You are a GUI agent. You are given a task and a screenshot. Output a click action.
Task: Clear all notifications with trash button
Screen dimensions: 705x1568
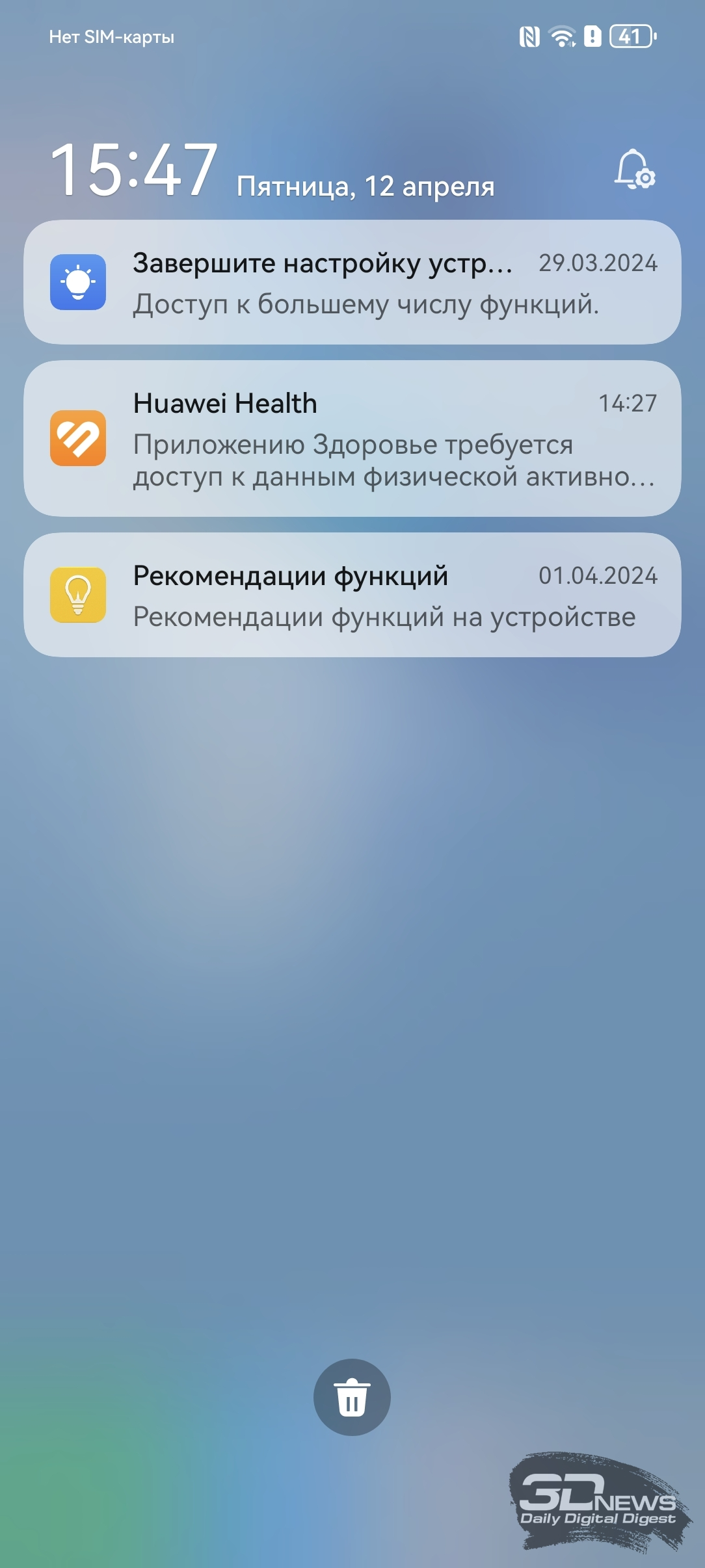pos(352,1397)
